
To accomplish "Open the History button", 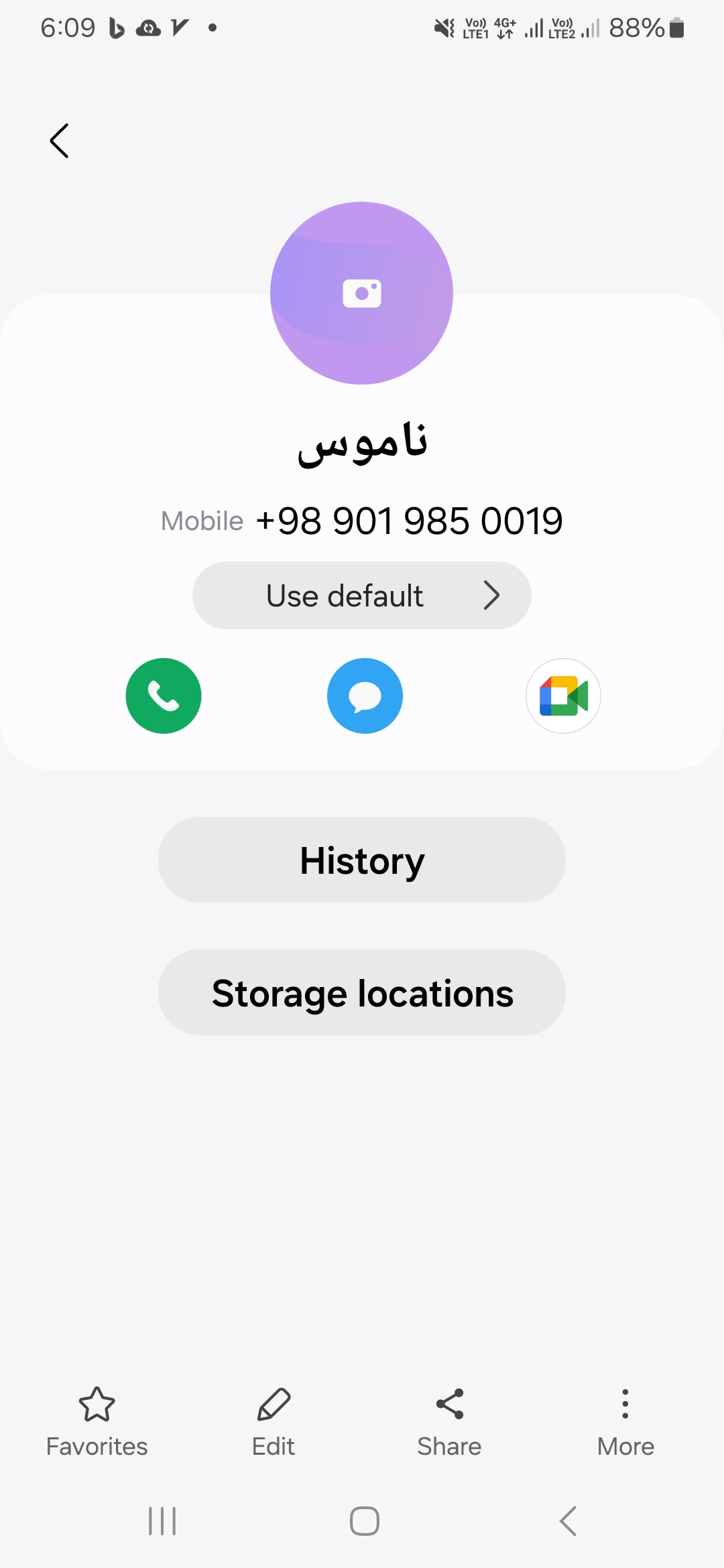I will tap(362, 860).
